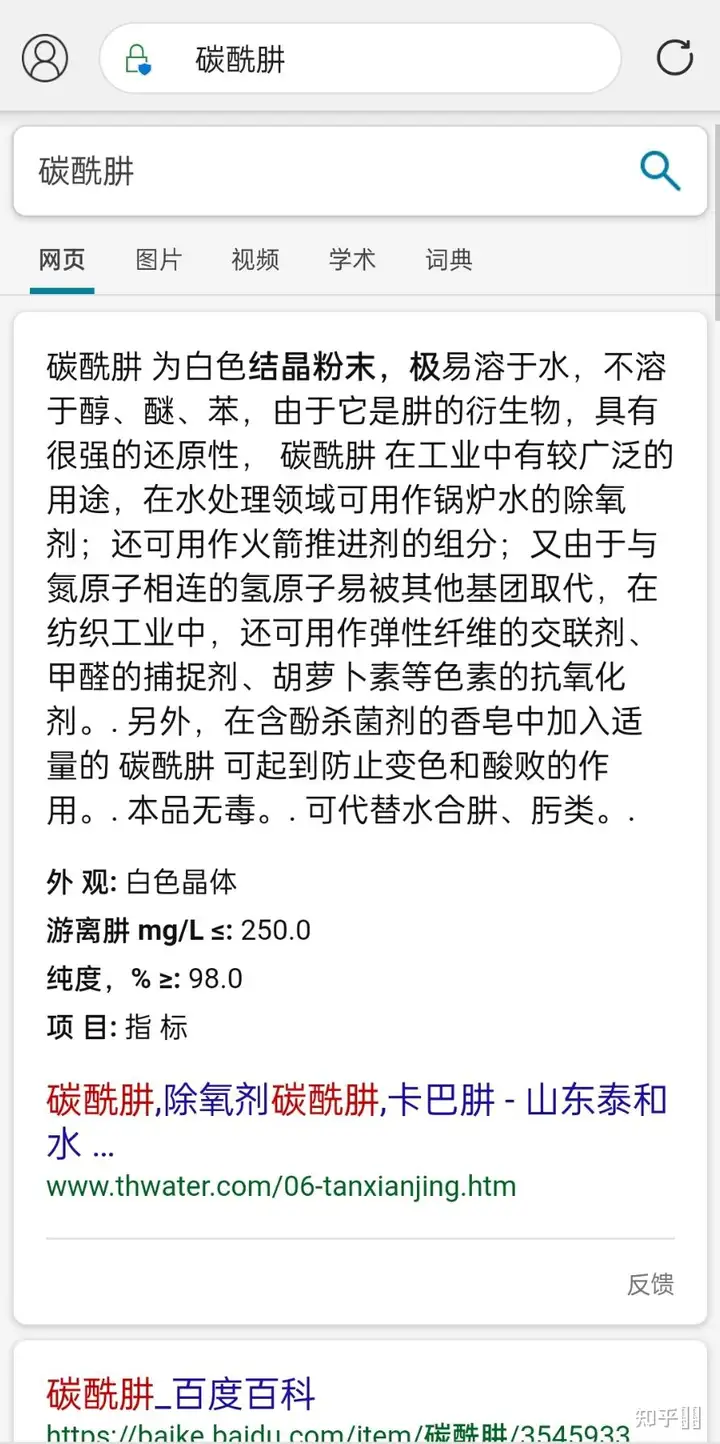Switch to the 图片 tab
720x1444 pixels.
coord(159,260)
